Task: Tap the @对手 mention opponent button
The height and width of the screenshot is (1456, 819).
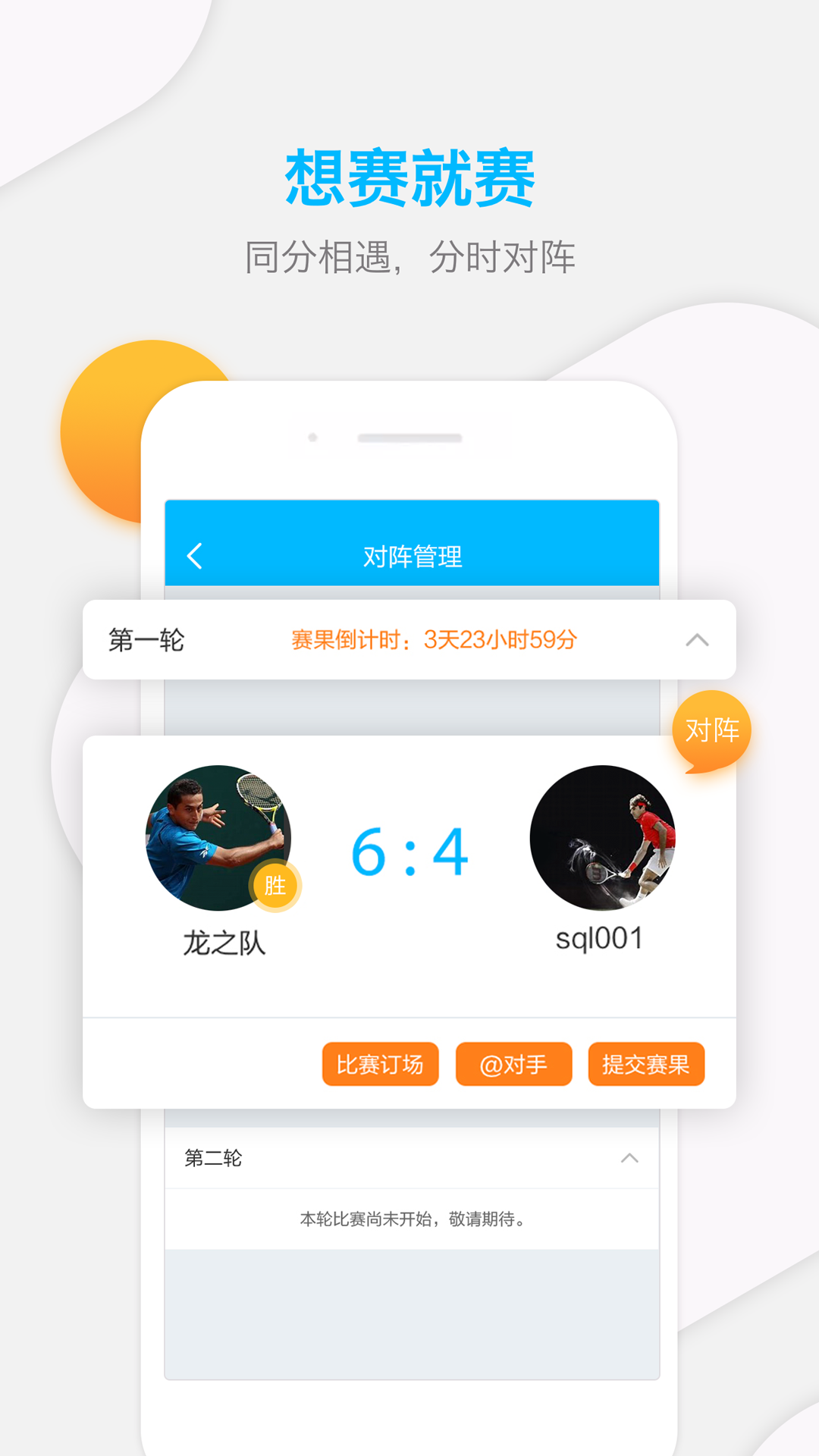Action: point(513,1065)
